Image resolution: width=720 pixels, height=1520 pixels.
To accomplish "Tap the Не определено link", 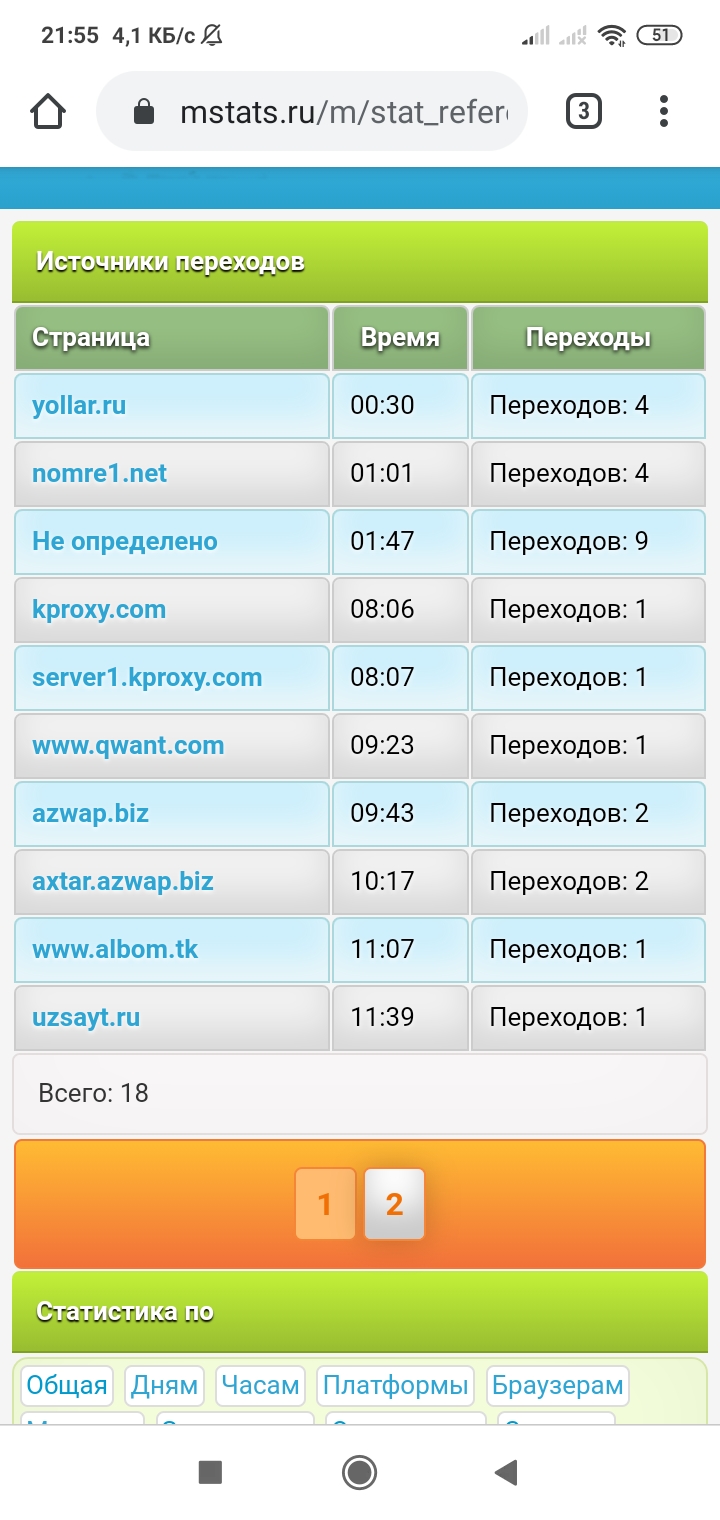I will [125, 541].
